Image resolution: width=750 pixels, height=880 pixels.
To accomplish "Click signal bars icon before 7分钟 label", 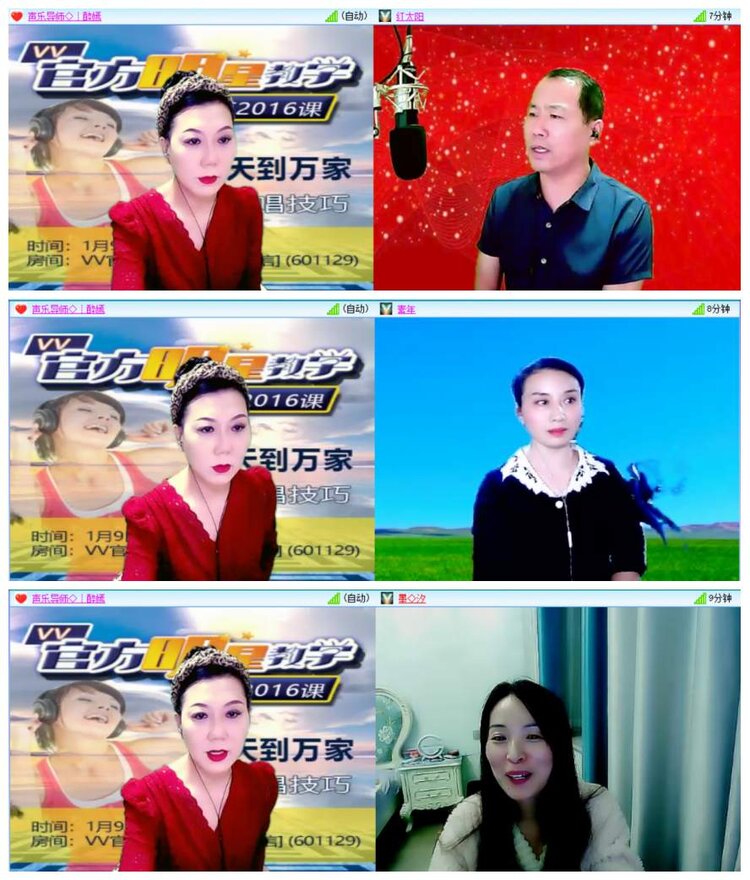I will [x=699, y=14].
